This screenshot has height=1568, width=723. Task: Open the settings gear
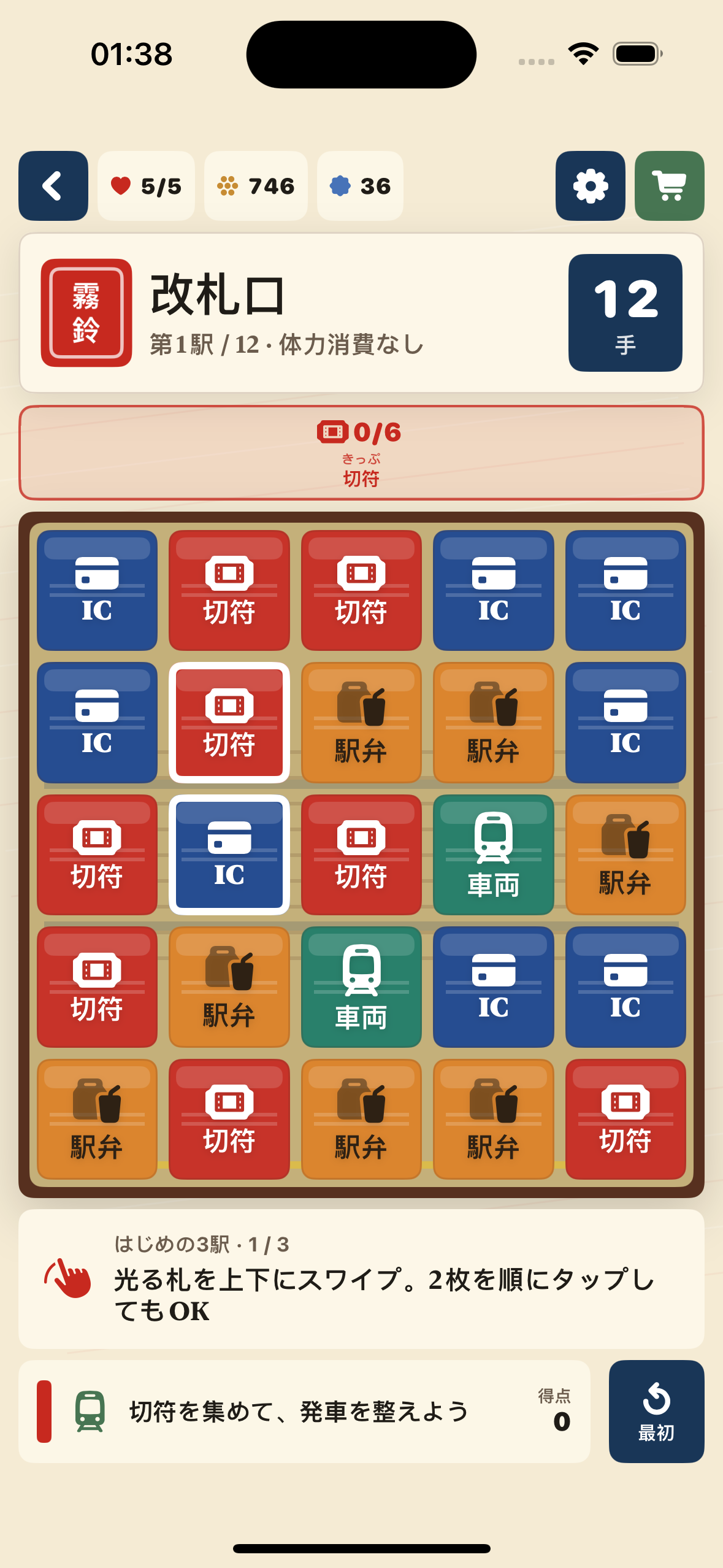[x=591, y=186]
